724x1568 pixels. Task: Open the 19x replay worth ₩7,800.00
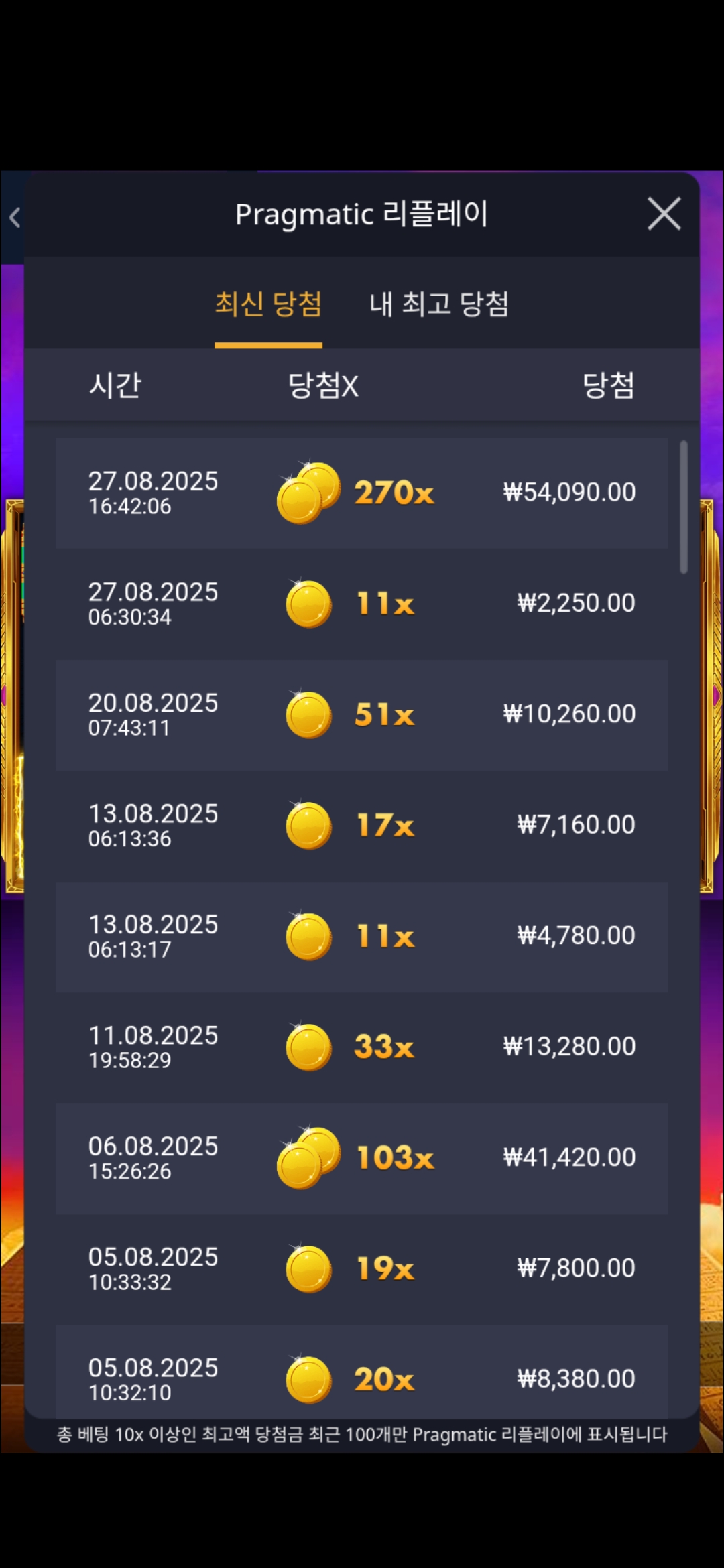tap(362, 1268)
